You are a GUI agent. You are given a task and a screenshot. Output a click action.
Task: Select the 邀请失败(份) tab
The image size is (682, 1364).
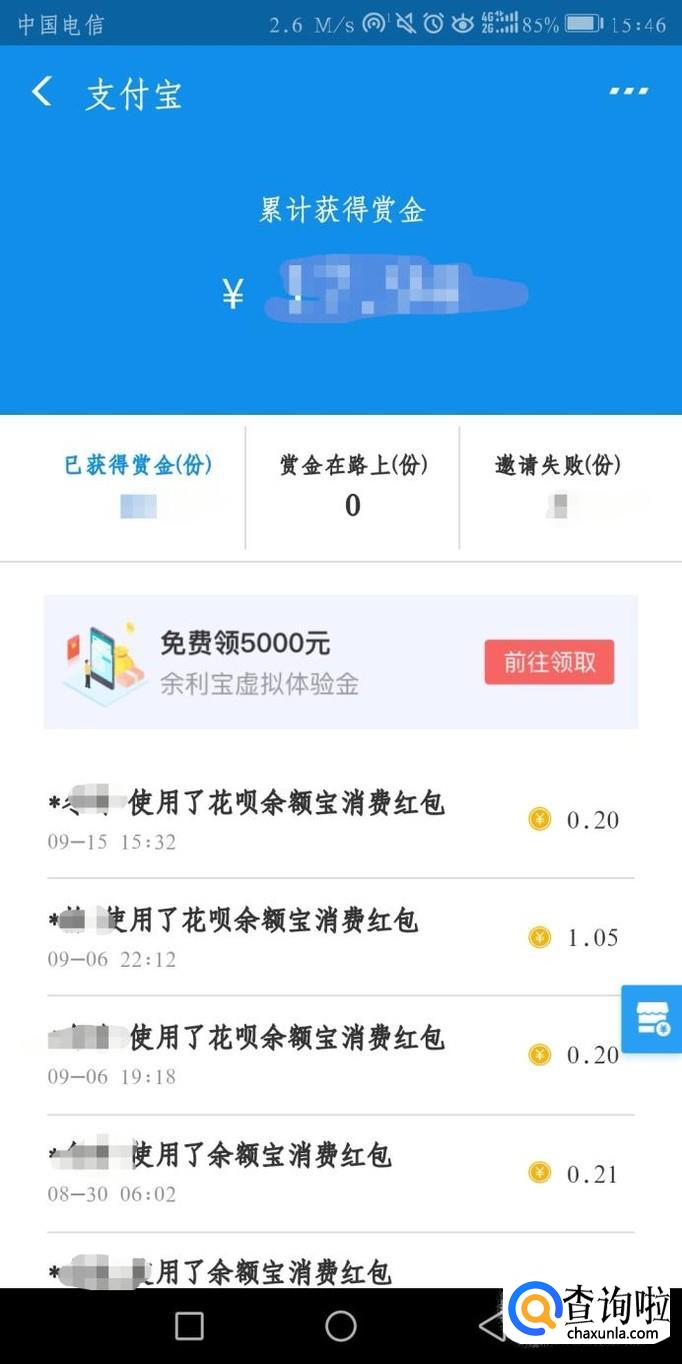coord(558,486)
